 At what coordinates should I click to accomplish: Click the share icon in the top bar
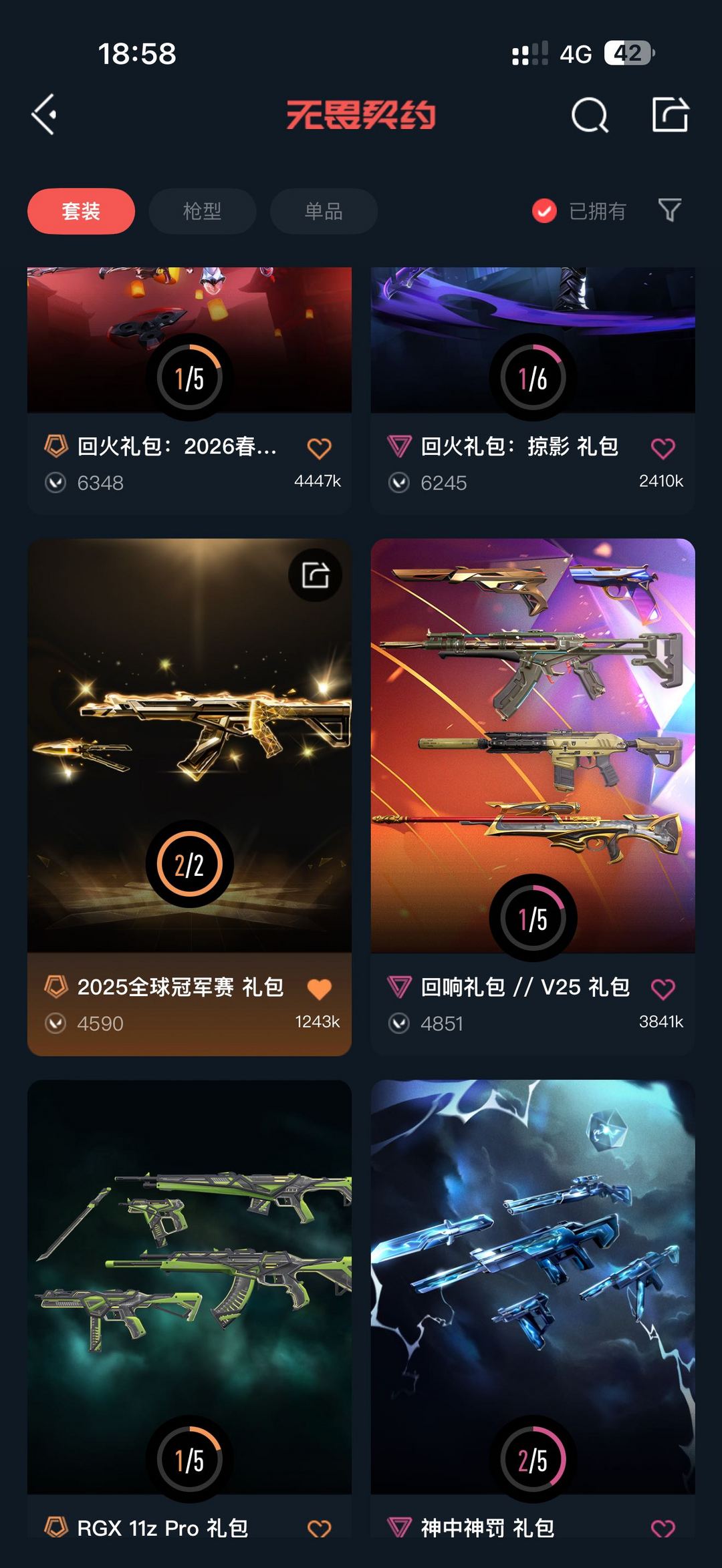[x=672, y=115]
